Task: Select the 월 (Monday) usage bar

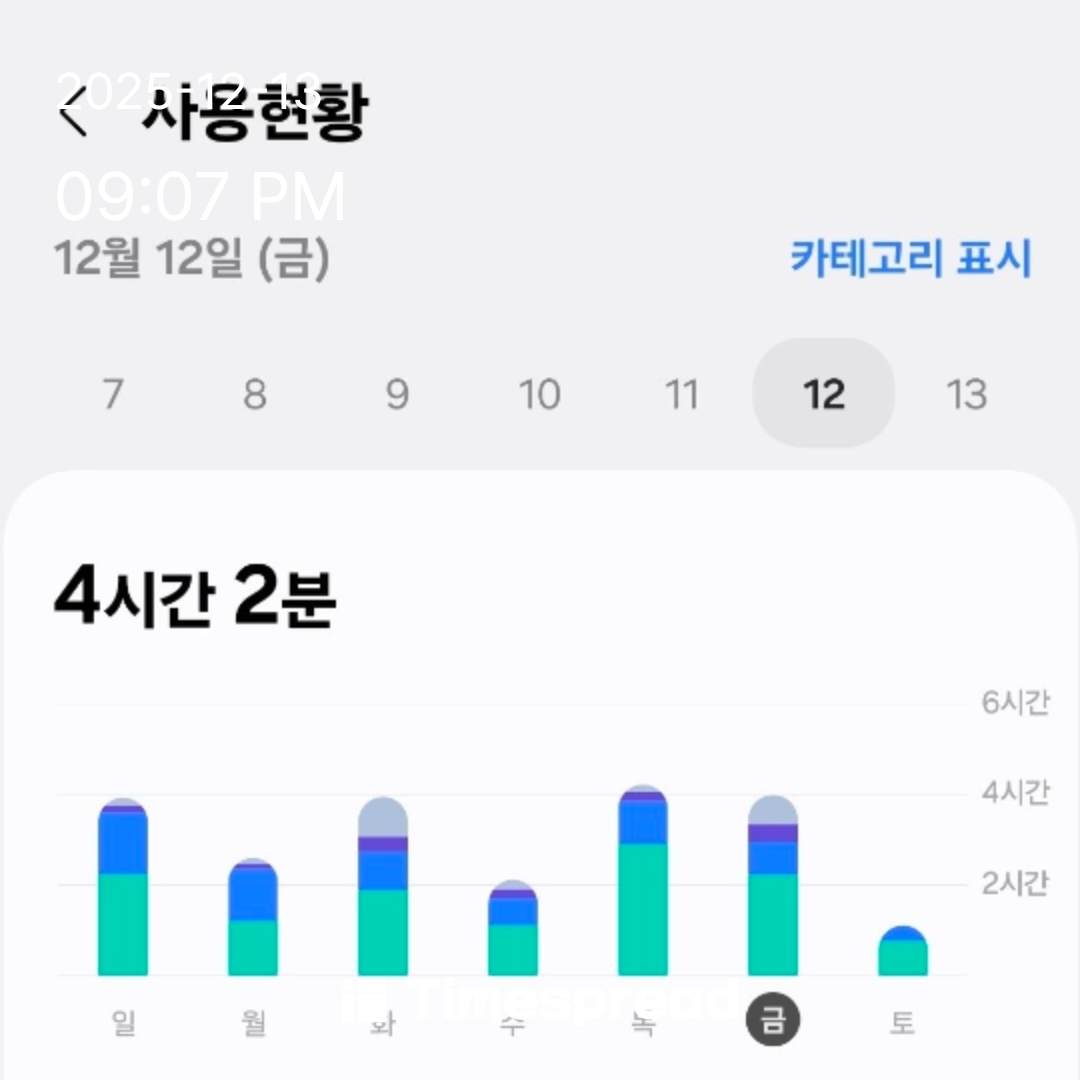Action: (x=253, y=920)
